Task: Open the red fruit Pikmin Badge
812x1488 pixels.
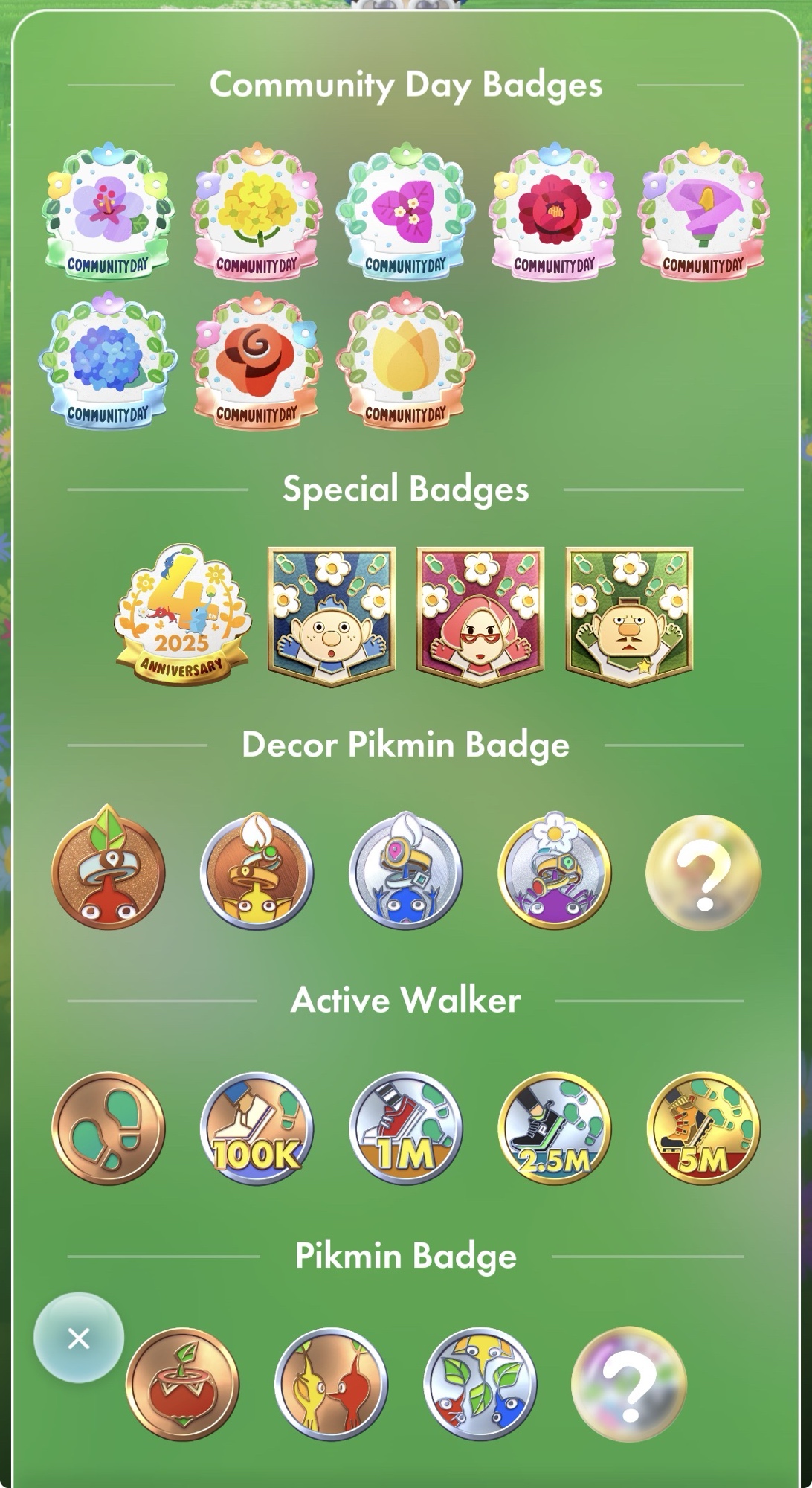Action: click(x=182, y=1384)
